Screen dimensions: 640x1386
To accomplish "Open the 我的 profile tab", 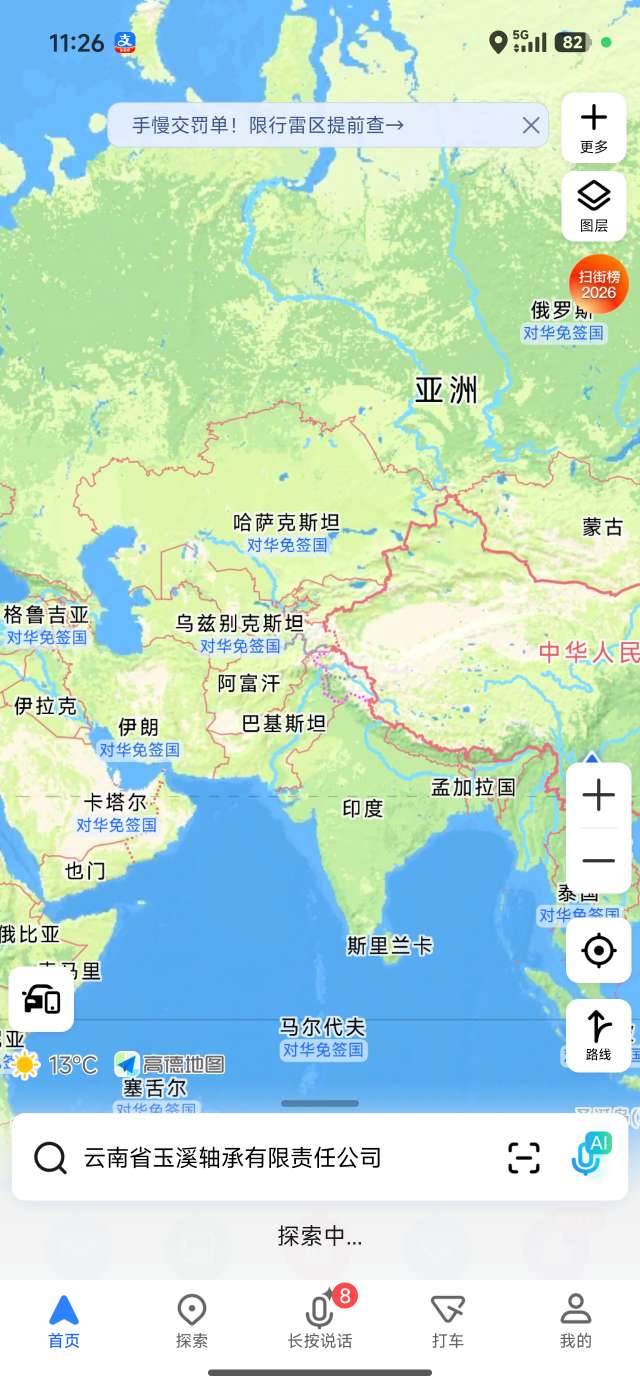I will pos(575,1321).
